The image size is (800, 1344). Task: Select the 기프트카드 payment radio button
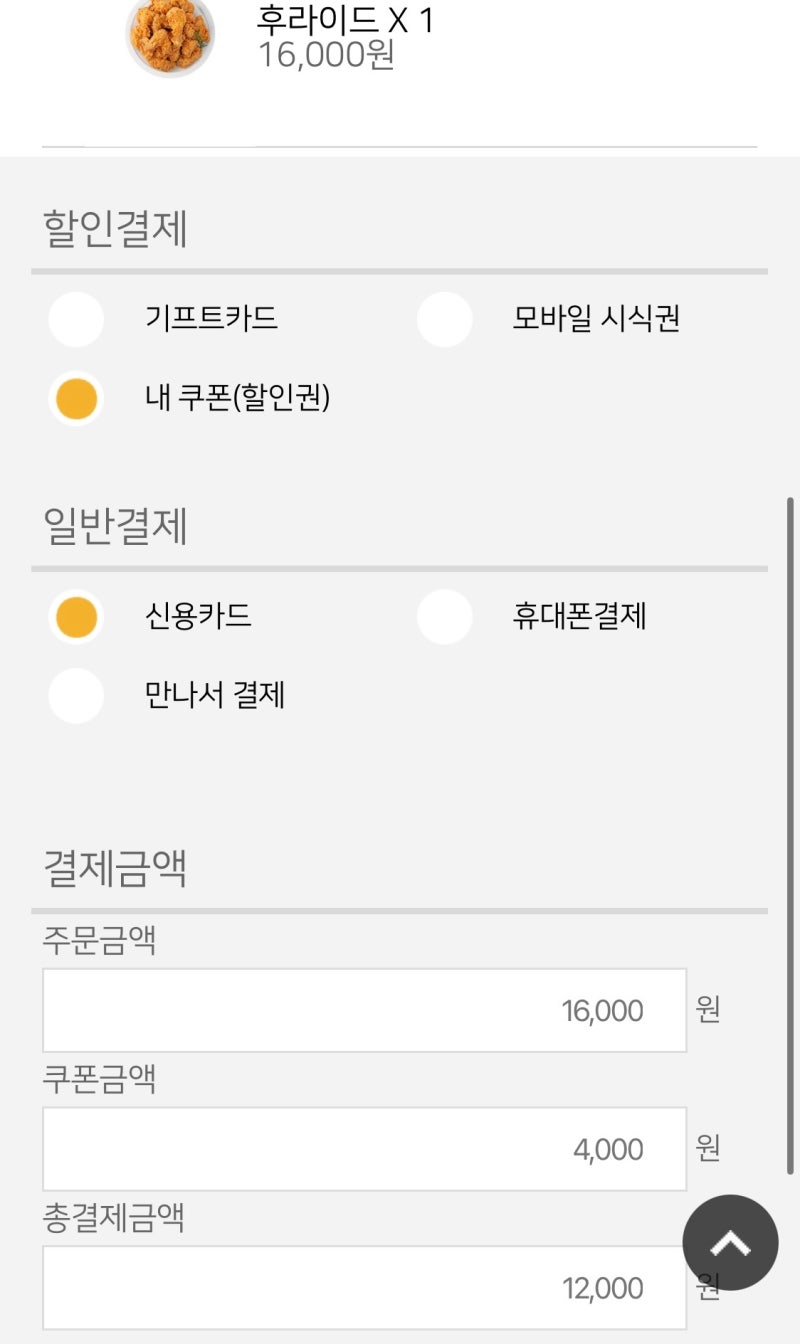click(75, 320)
